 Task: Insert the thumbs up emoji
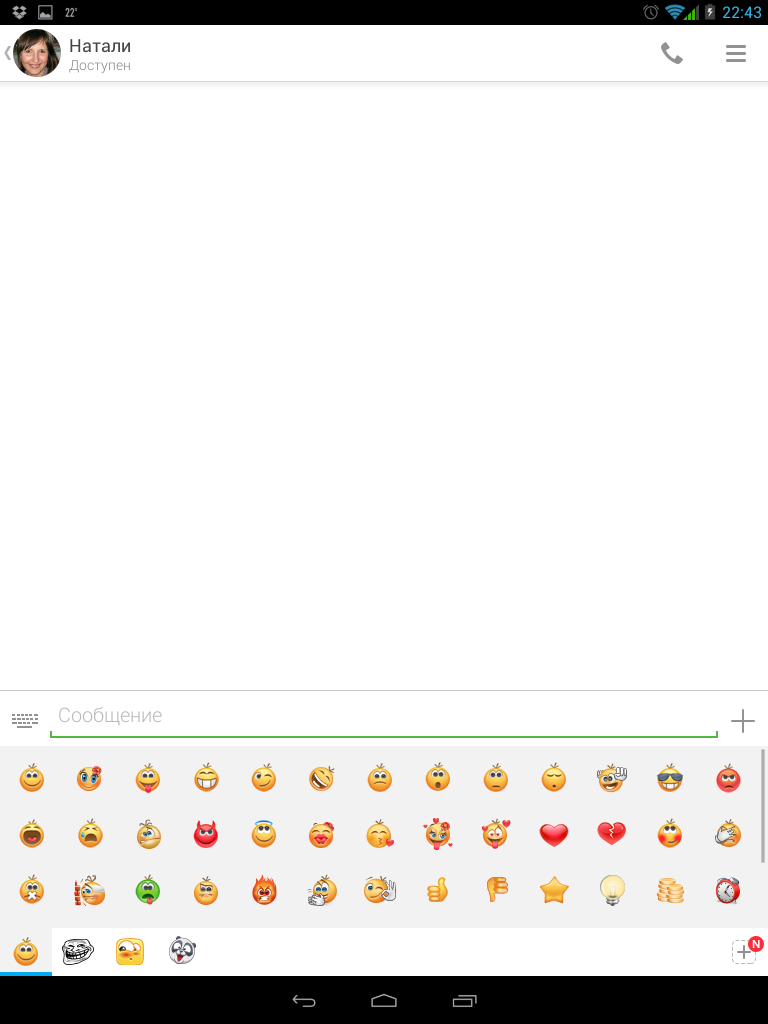437,889
